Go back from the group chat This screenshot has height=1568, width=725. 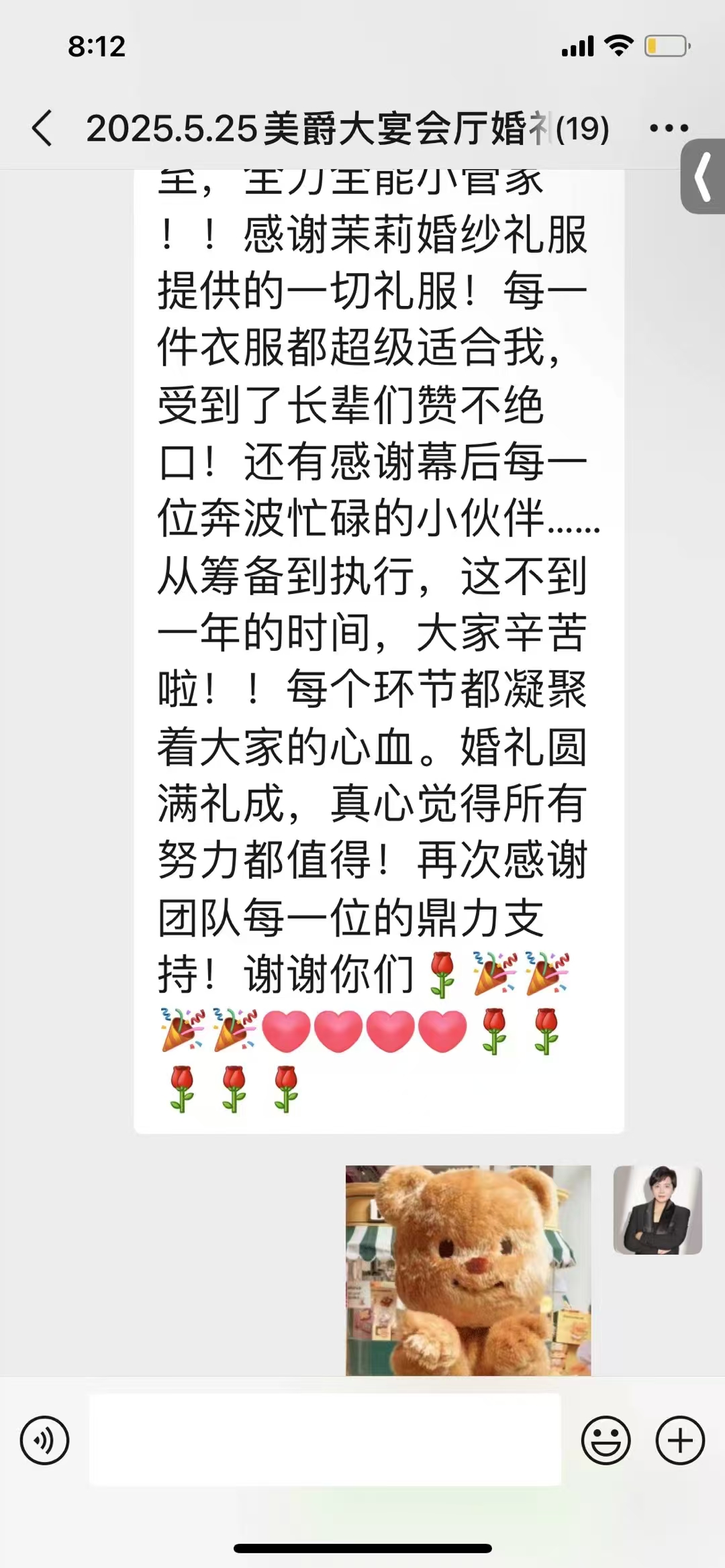42,128
